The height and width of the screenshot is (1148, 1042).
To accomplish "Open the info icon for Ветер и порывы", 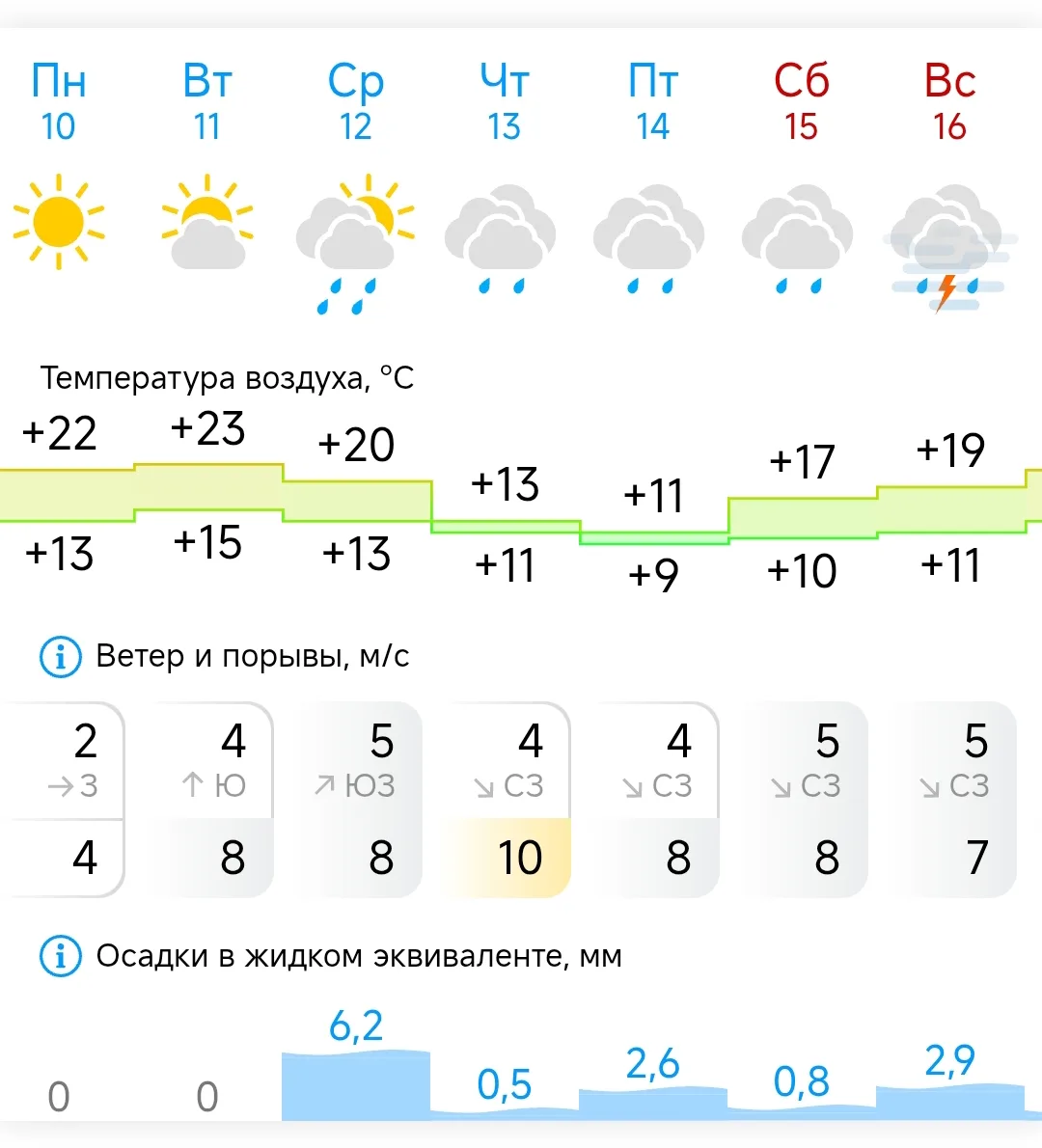I will tap(60, 657).
